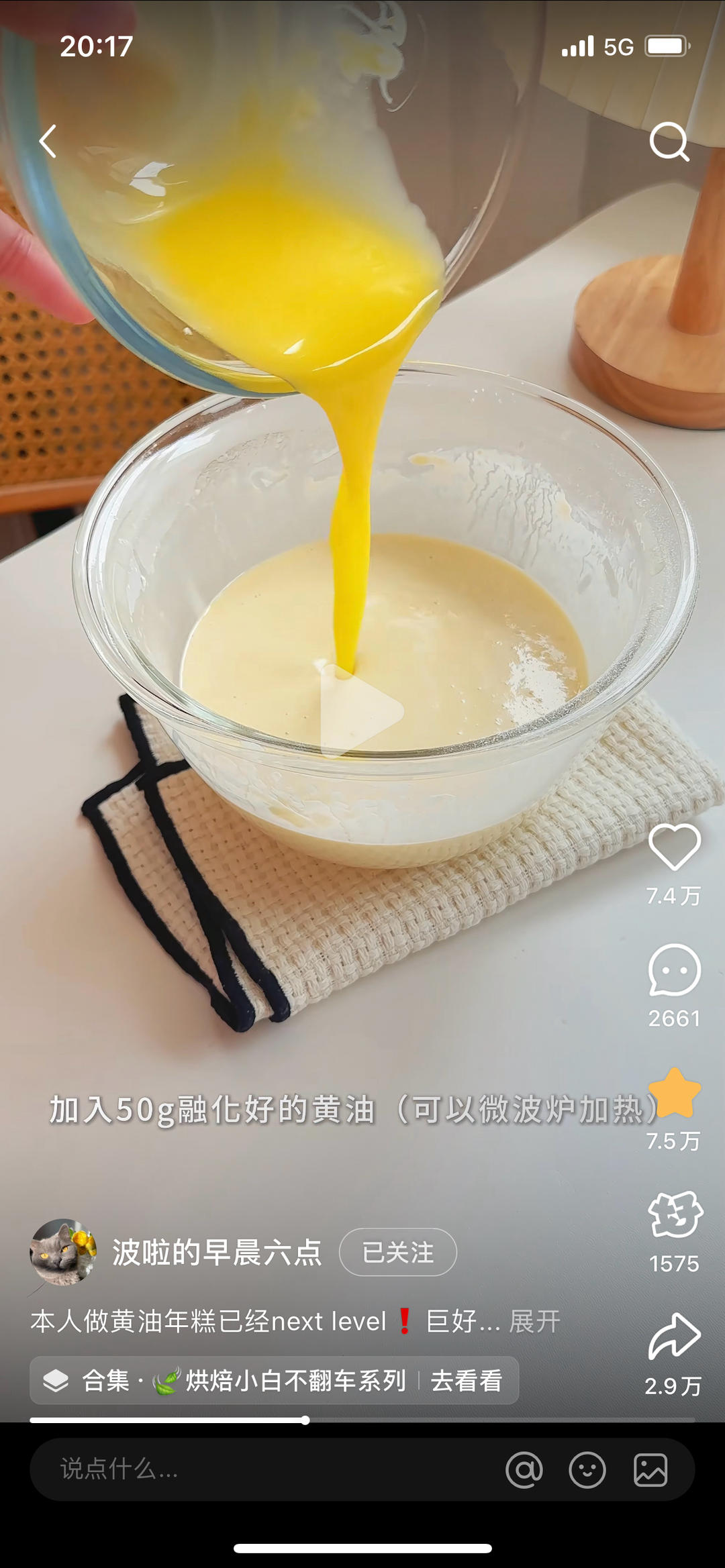The image size is (725, 1568).
Task: Open search from the top right
Action: [x=671, y=142]
